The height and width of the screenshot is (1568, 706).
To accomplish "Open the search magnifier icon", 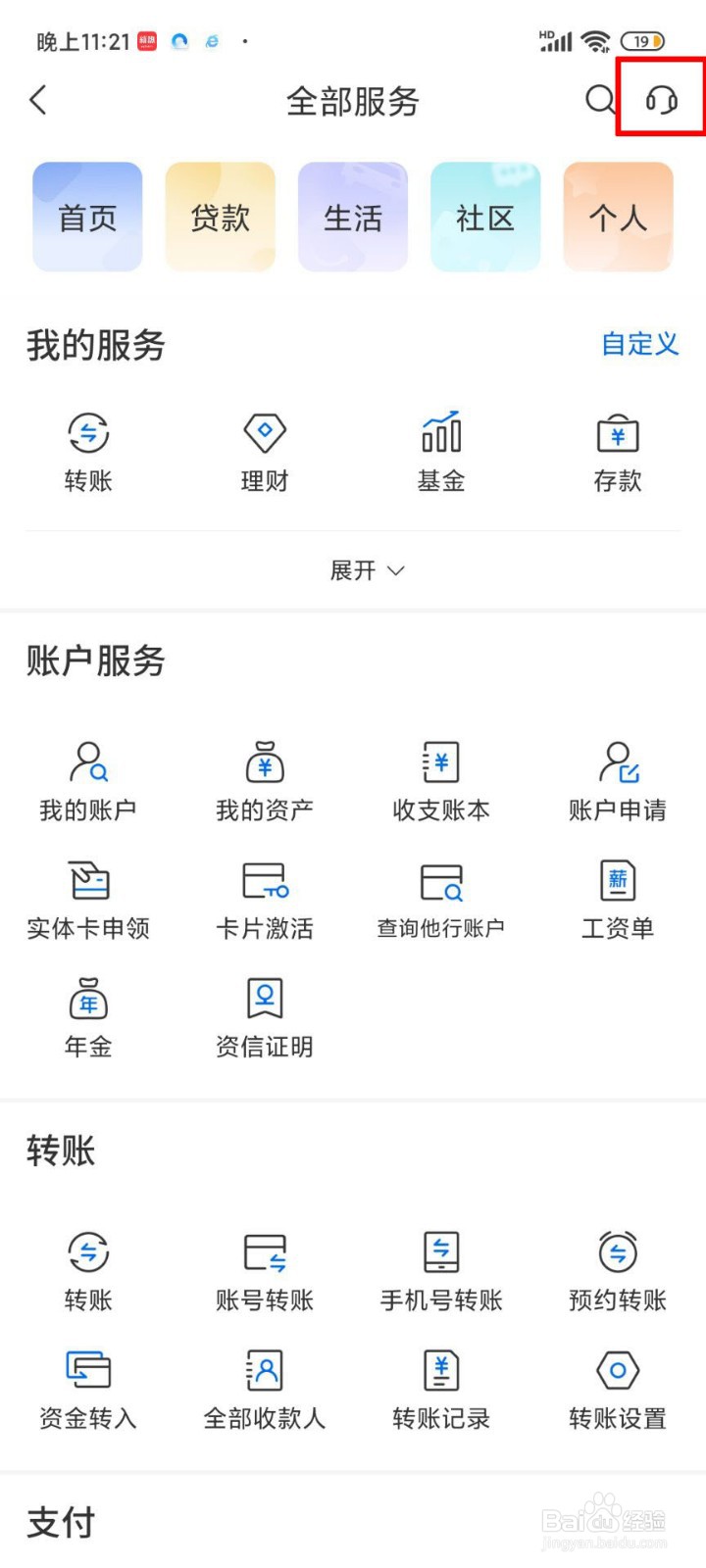I will tap(600, 99).
